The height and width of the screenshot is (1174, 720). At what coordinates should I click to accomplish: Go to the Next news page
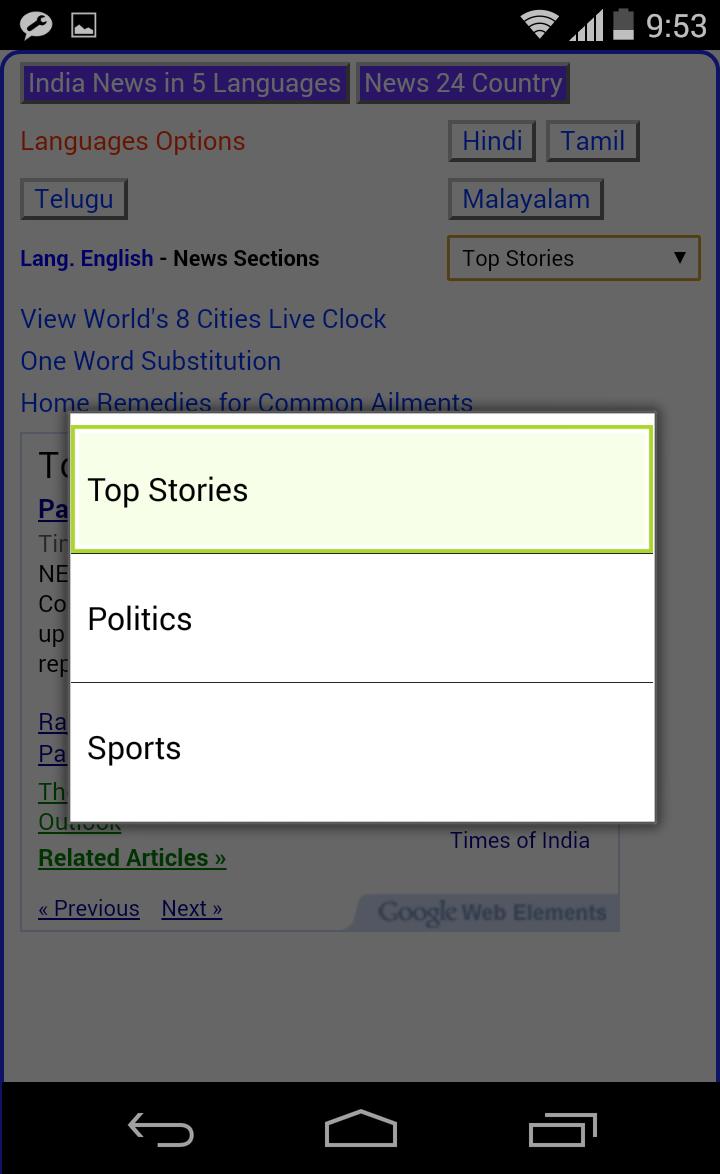[192, 908]
